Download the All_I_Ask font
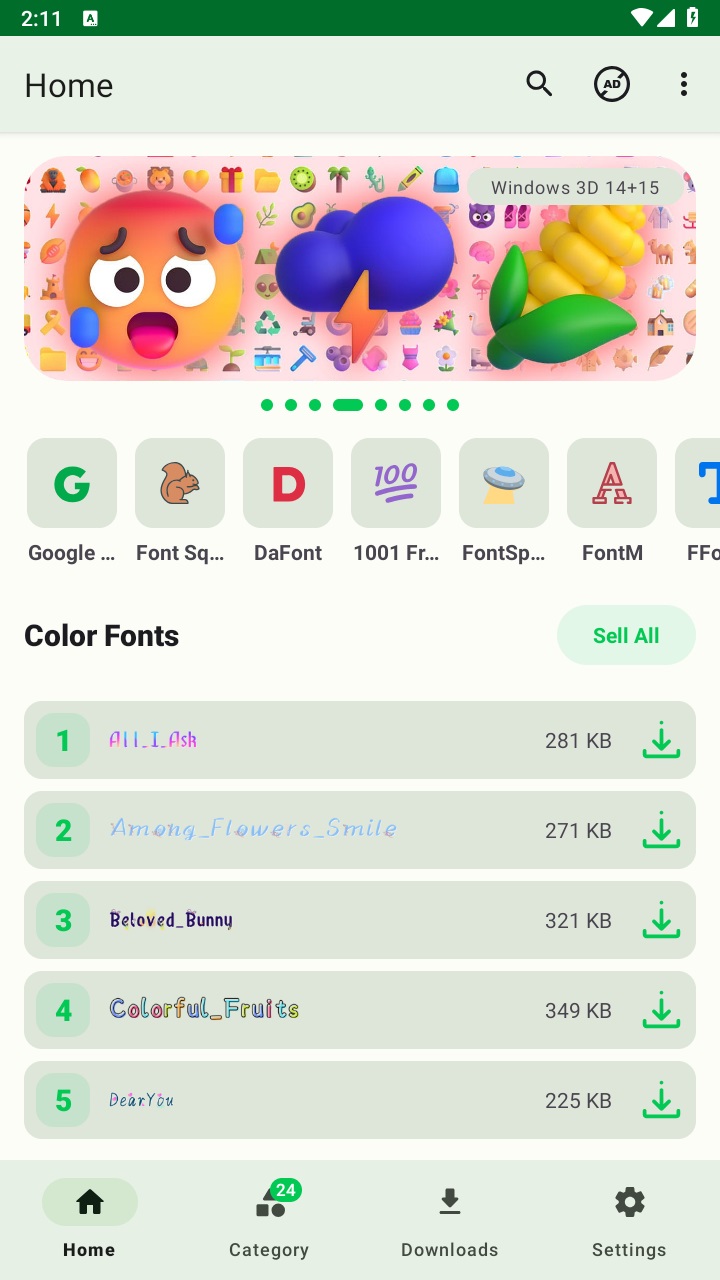 point(660,741)
